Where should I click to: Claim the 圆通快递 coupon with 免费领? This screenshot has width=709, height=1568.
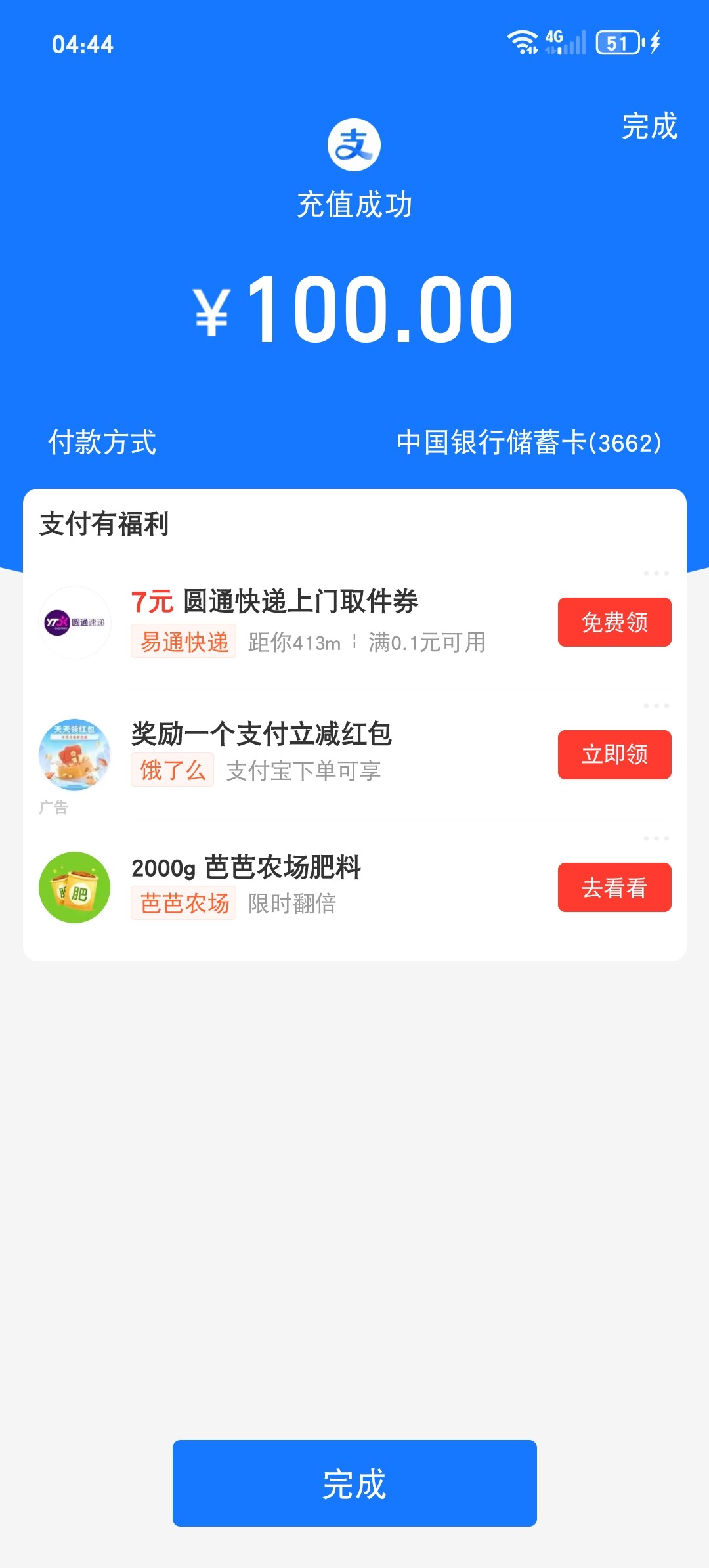[614, 622]
